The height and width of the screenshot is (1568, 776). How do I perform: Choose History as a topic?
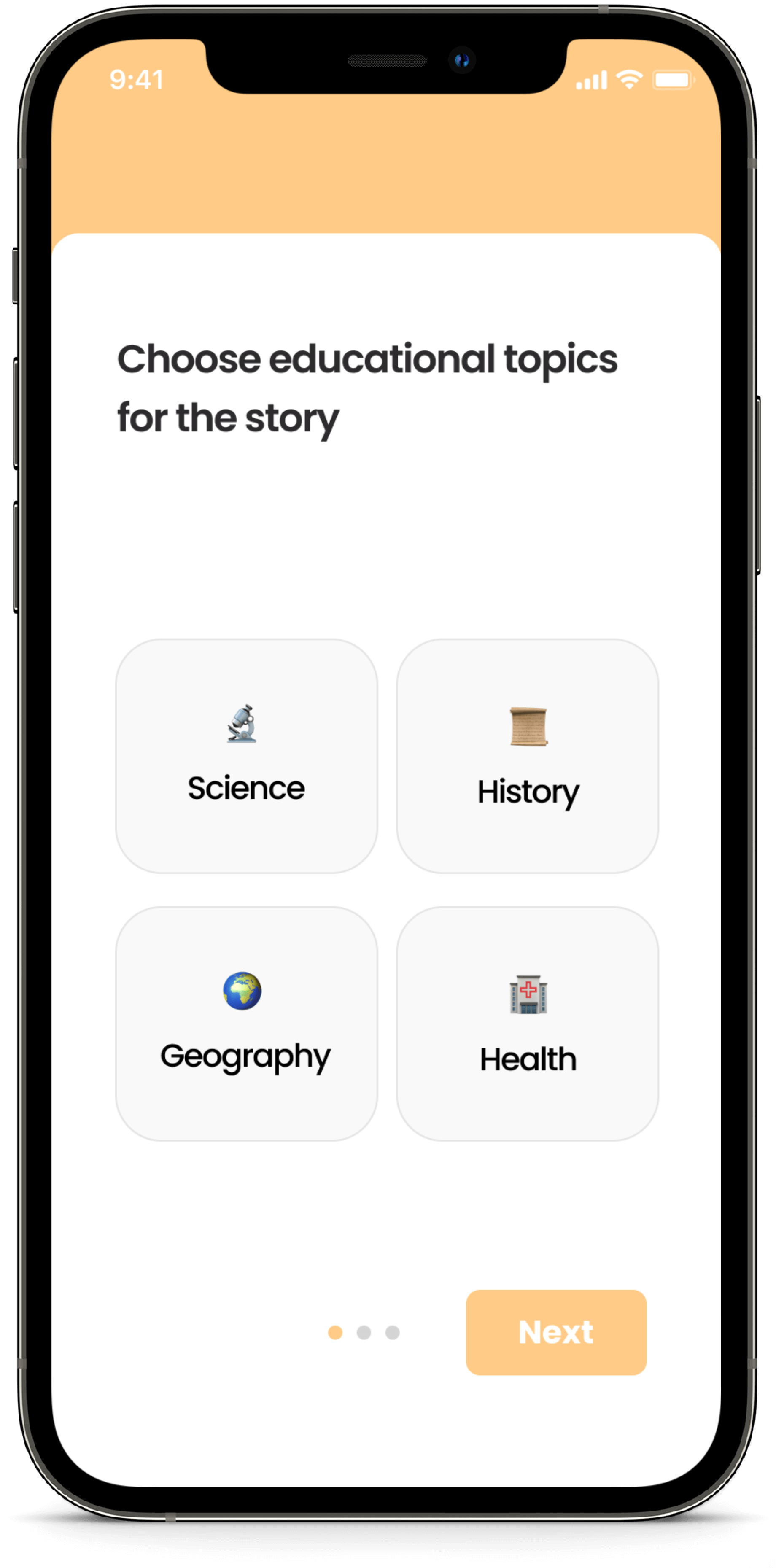527,756
